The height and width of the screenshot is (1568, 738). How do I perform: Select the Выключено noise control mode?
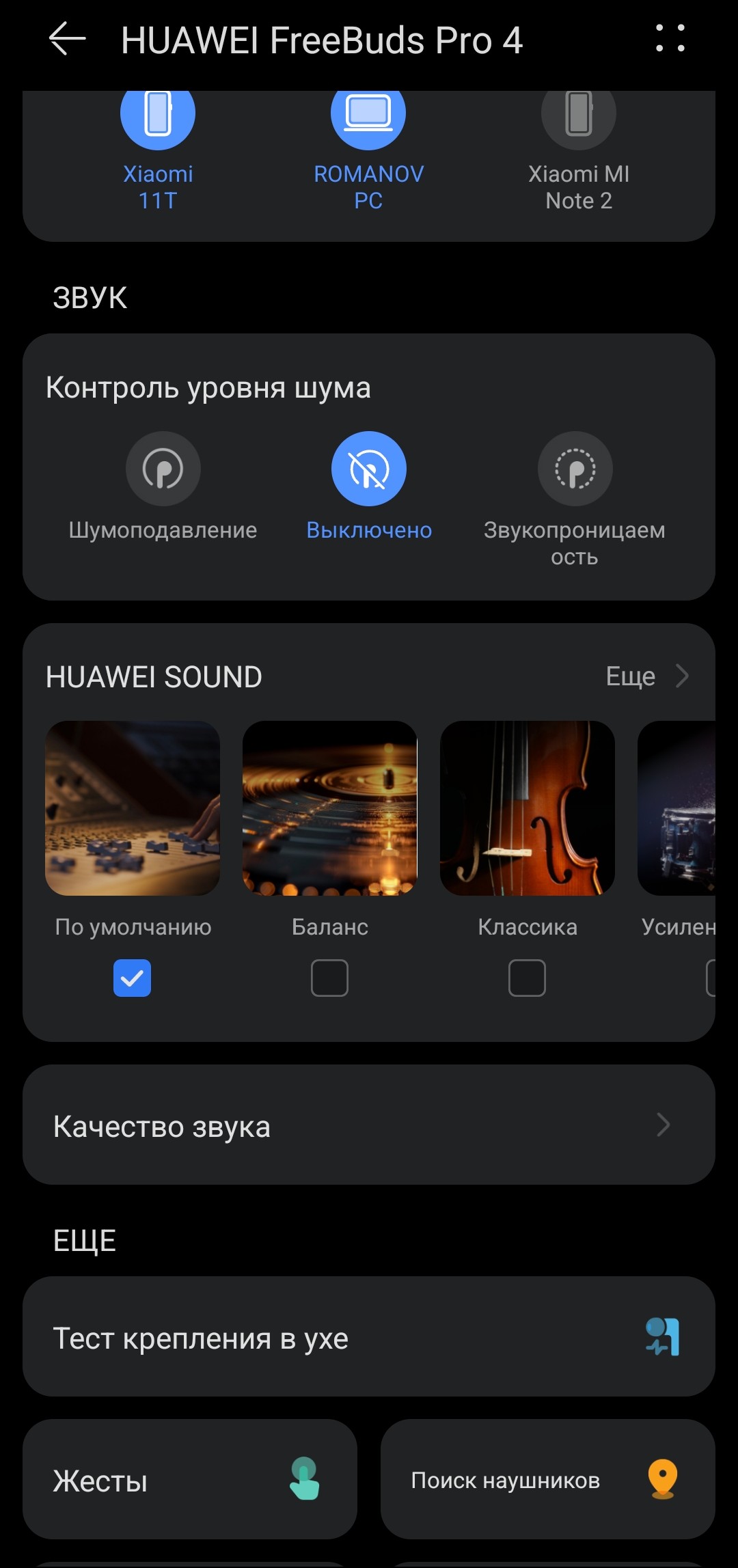[x=369, y=469]
